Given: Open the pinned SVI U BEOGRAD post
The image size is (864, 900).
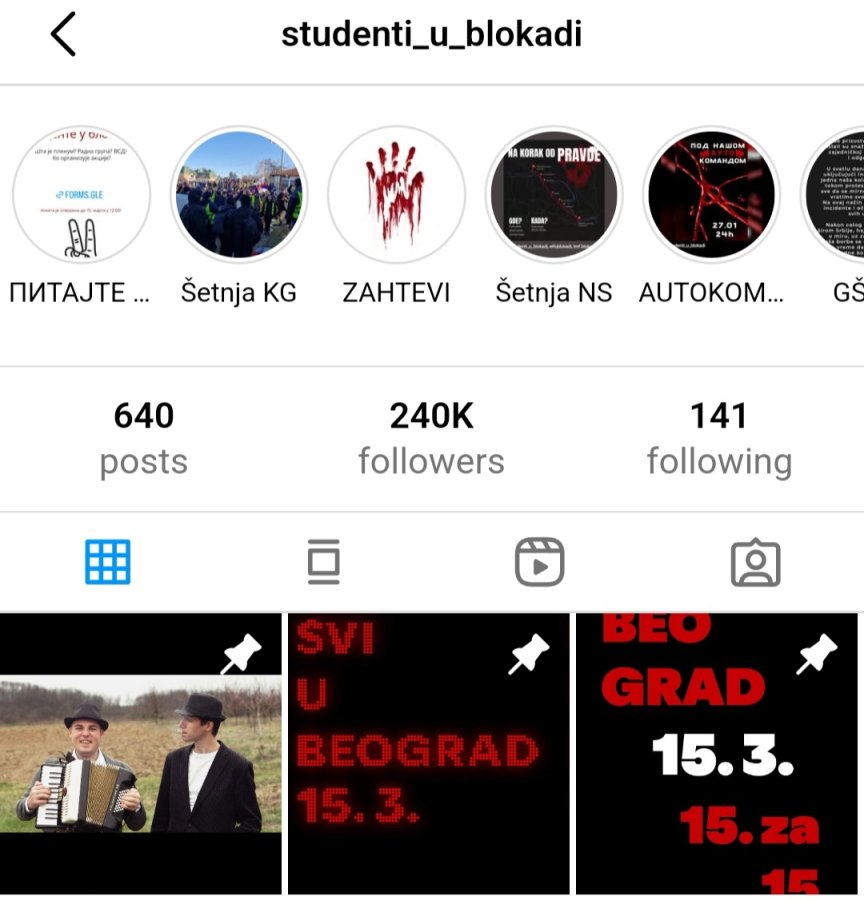Looking at the screenshot, I should (x=429, y=755).
